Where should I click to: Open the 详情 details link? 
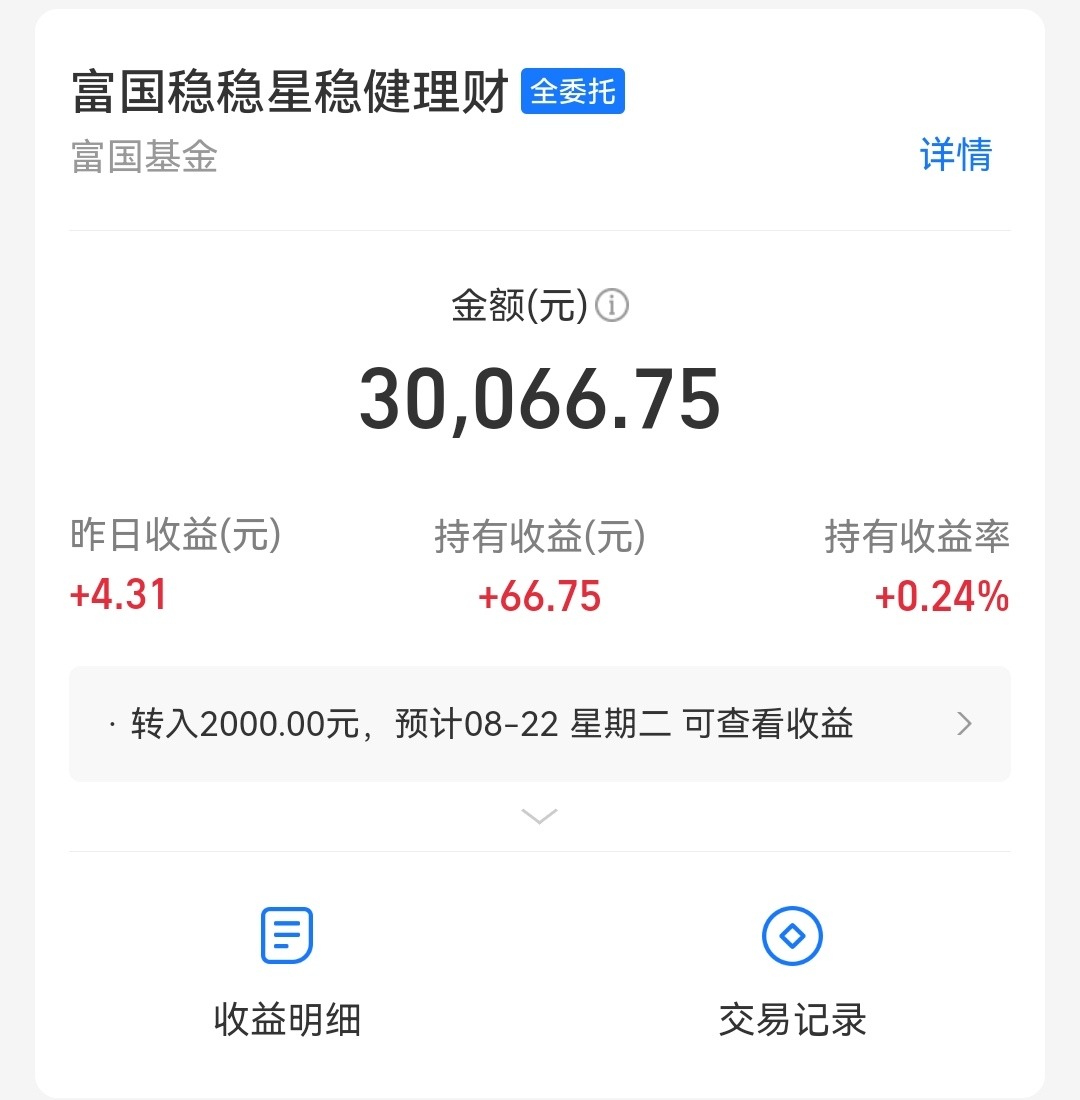pos(955,155)
